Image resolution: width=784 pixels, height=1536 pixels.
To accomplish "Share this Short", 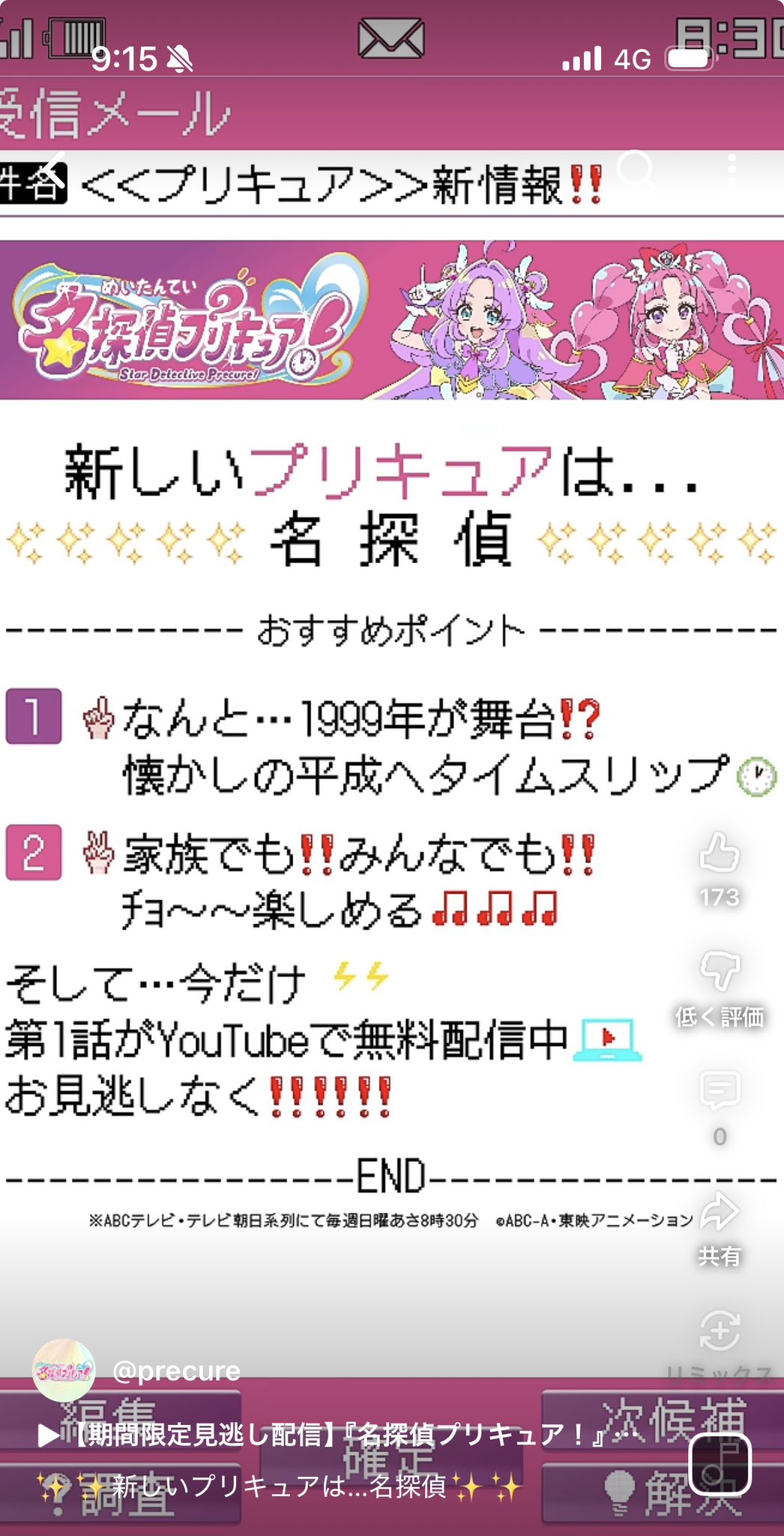I will tap(720, 1211).
